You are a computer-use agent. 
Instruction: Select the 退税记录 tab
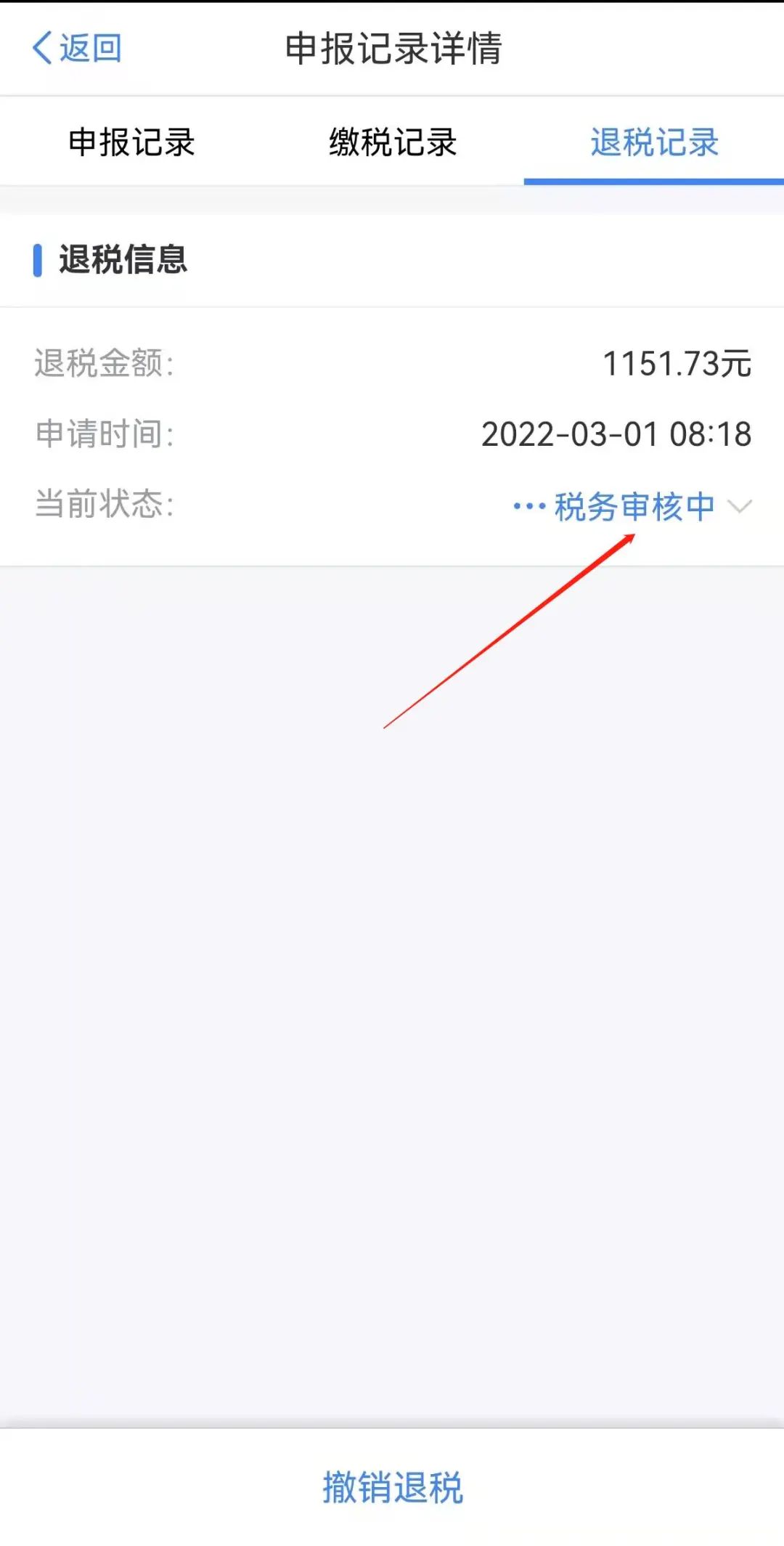654,142
